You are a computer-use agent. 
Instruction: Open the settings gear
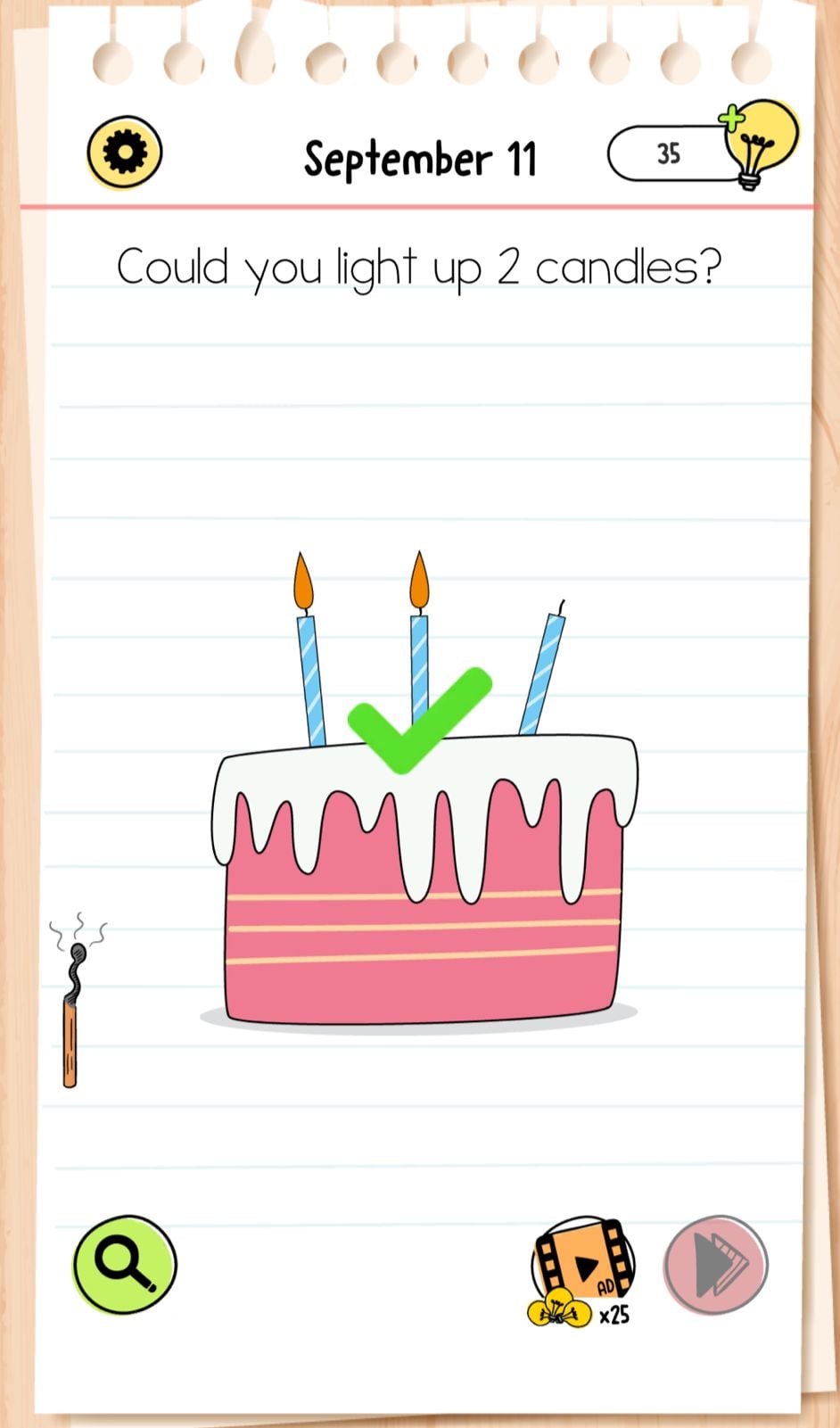click(x=124, y=153)
